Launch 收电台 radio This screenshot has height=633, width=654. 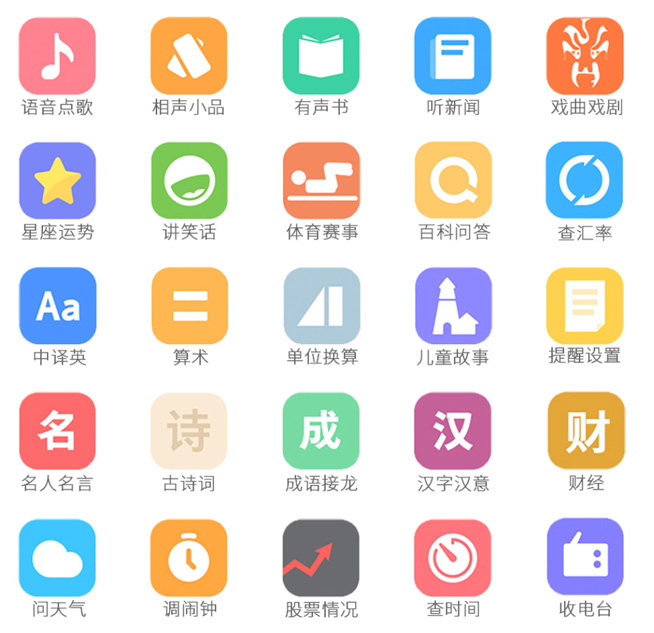585,557
